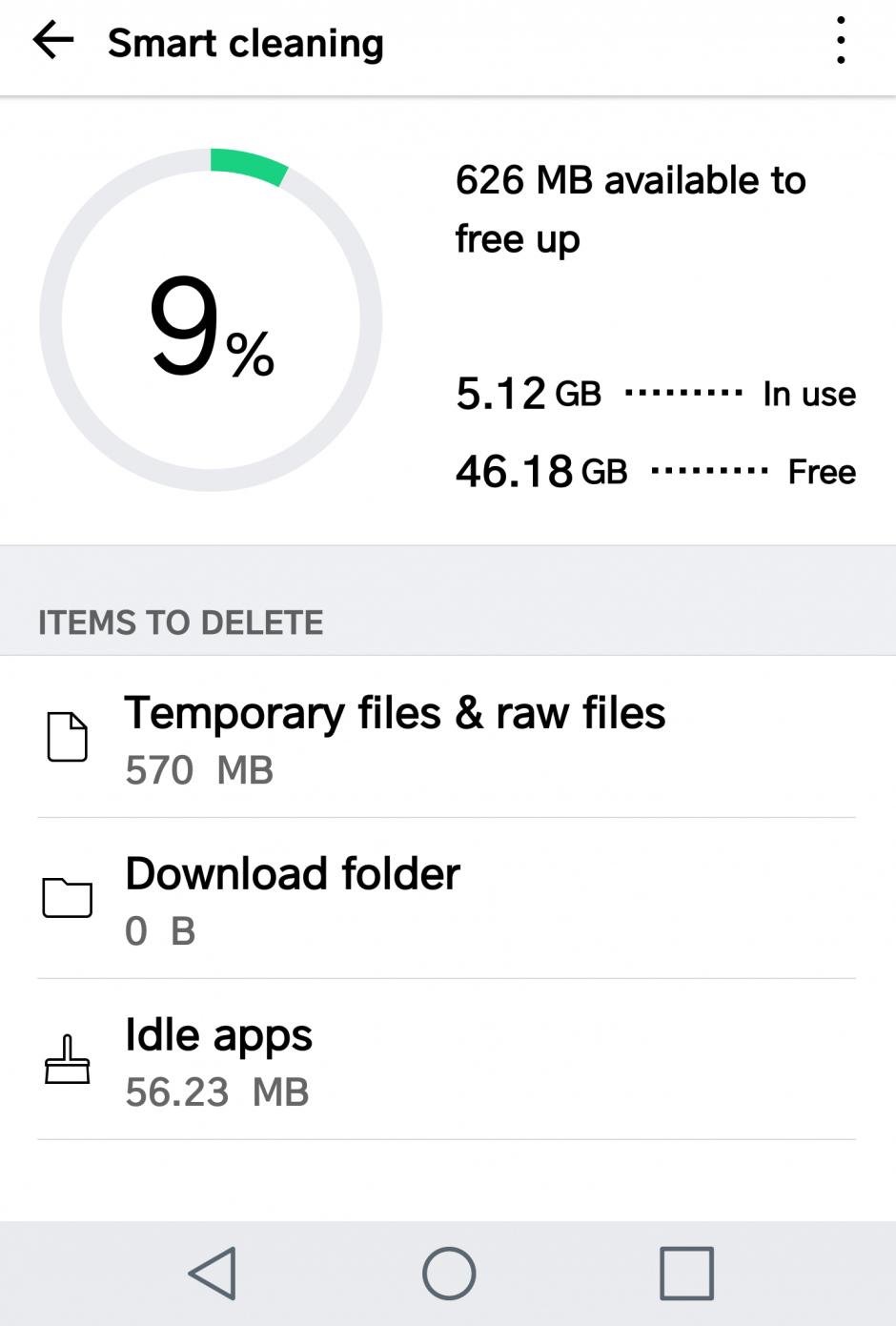Tap the recent apps square button
Viewport: 896px width, 1326px height.
point(685,1273)
